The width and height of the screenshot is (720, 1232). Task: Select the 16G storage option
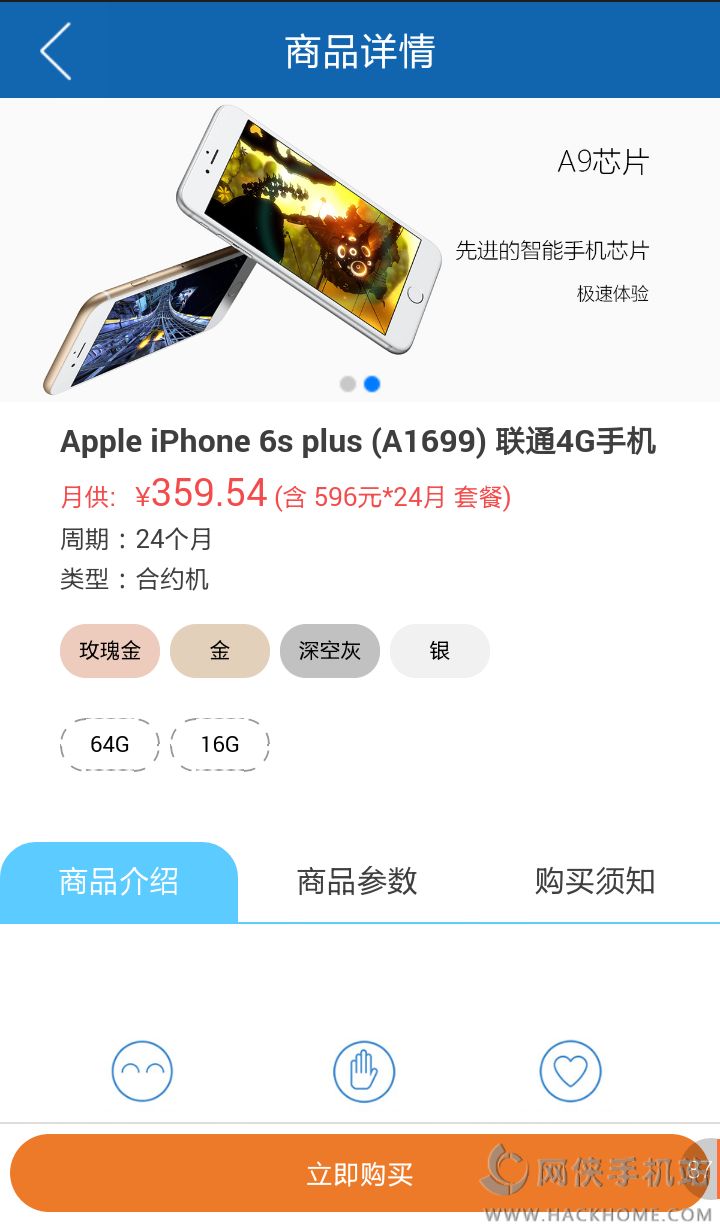[220, 744]
